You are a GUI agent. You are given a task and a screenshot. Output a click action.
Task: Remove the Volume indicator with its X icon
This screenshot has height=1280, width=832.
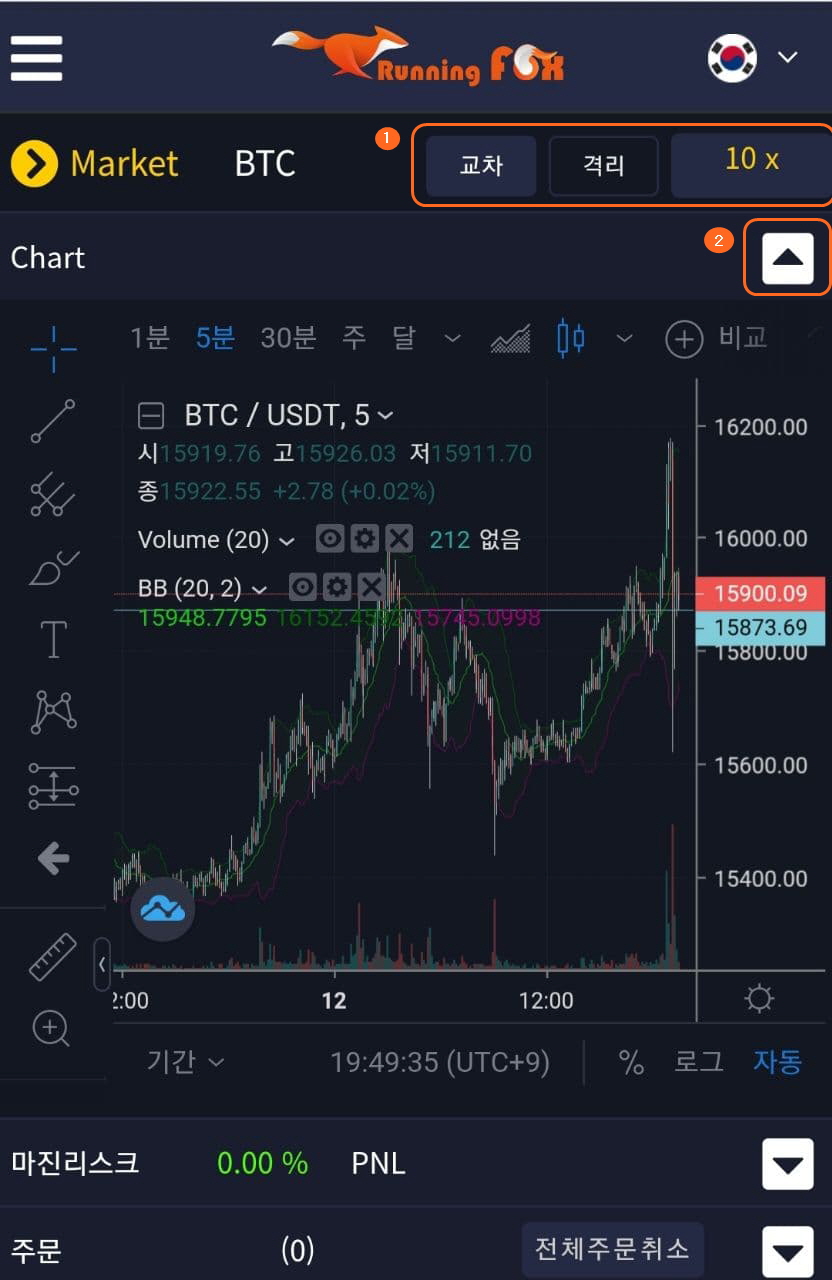[x=398, y=539]
